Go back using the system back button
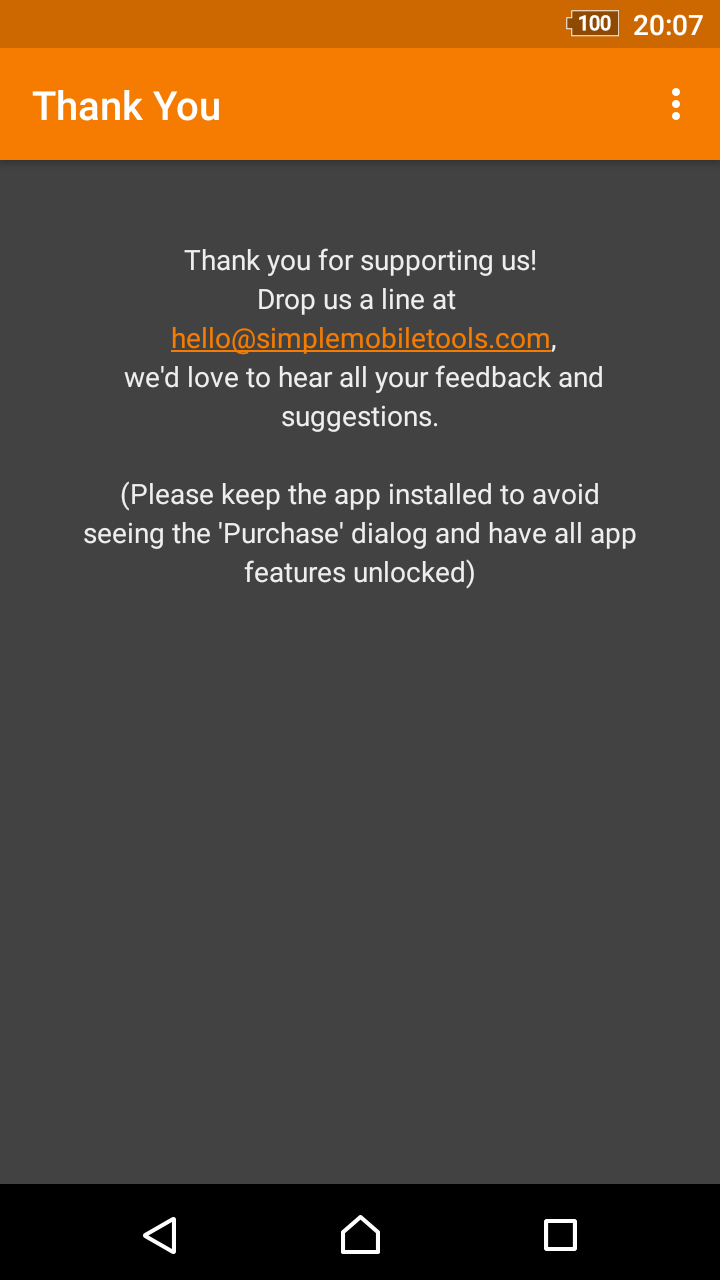The height and width of the screenshot is (1280, 720). point(160,1235)
